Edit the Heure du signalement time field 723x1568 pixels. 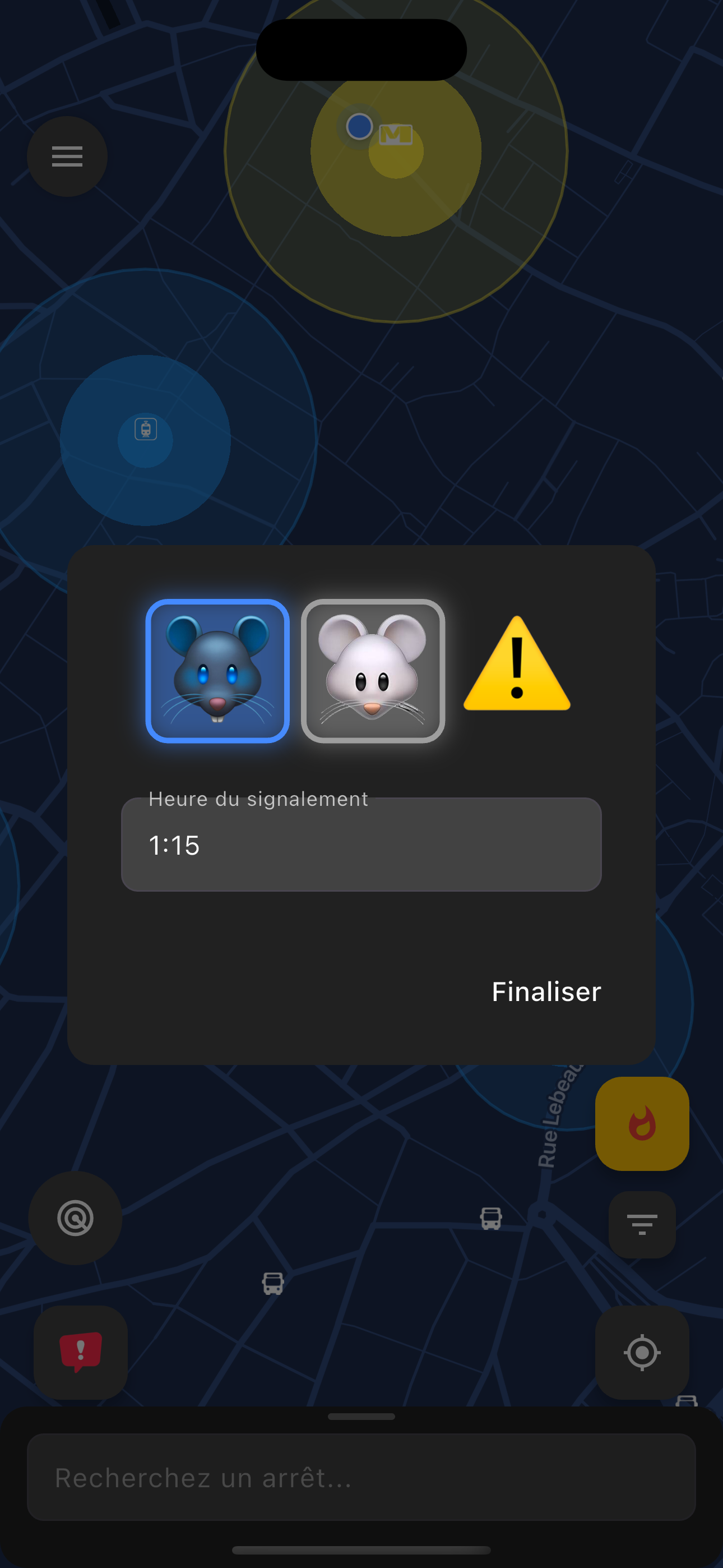point(361,845)
